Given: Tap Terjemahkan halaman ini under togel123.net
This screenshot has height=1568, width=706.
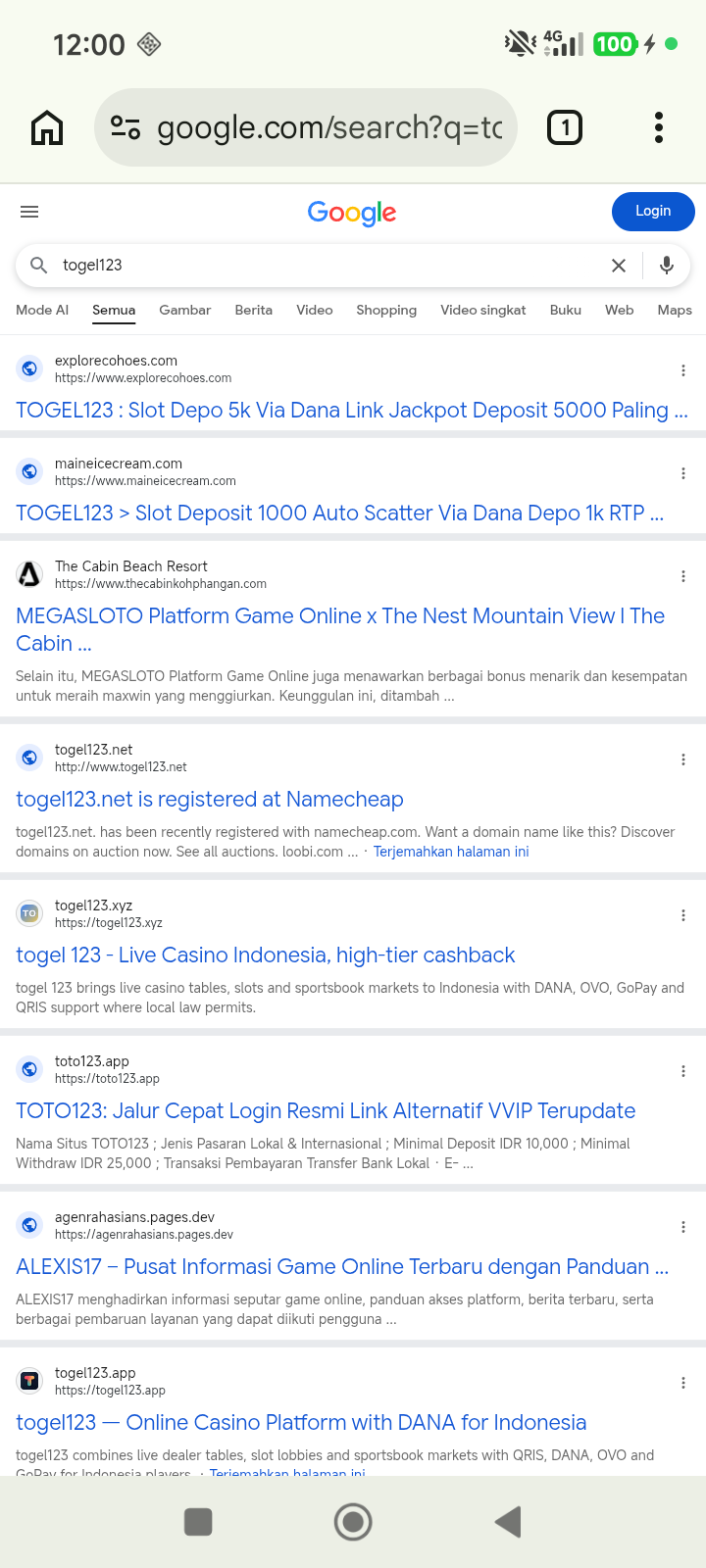Looking at the screenshot, I should 451,852.
